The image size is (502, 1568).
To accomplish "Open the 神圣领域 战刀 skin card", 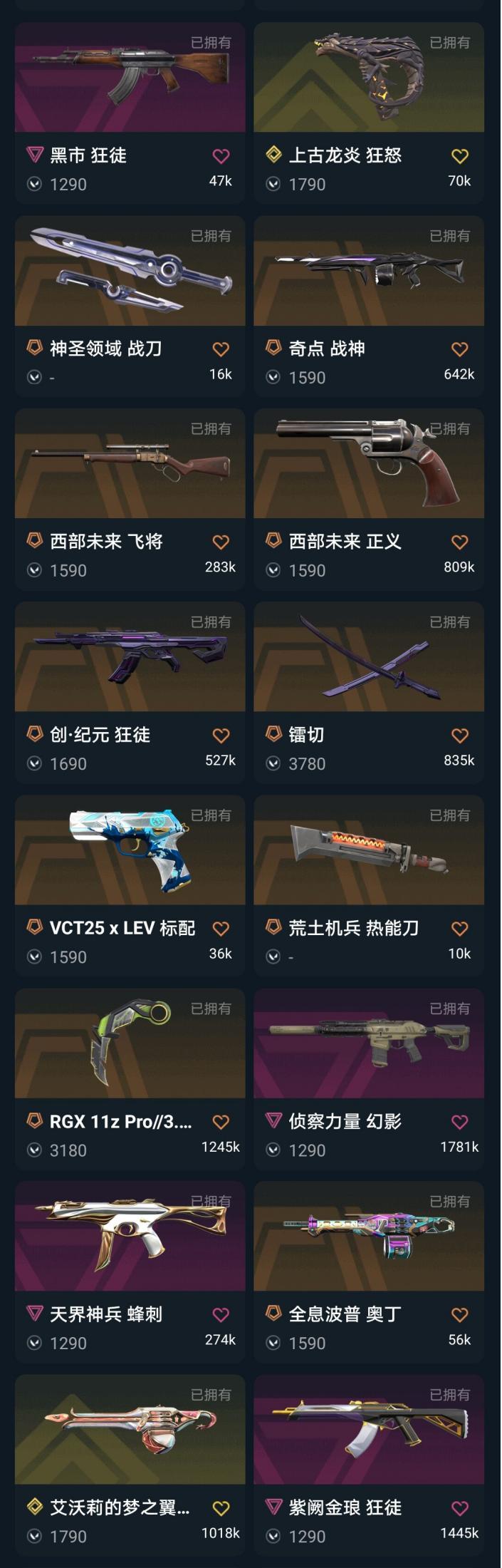I will (130, 272).
